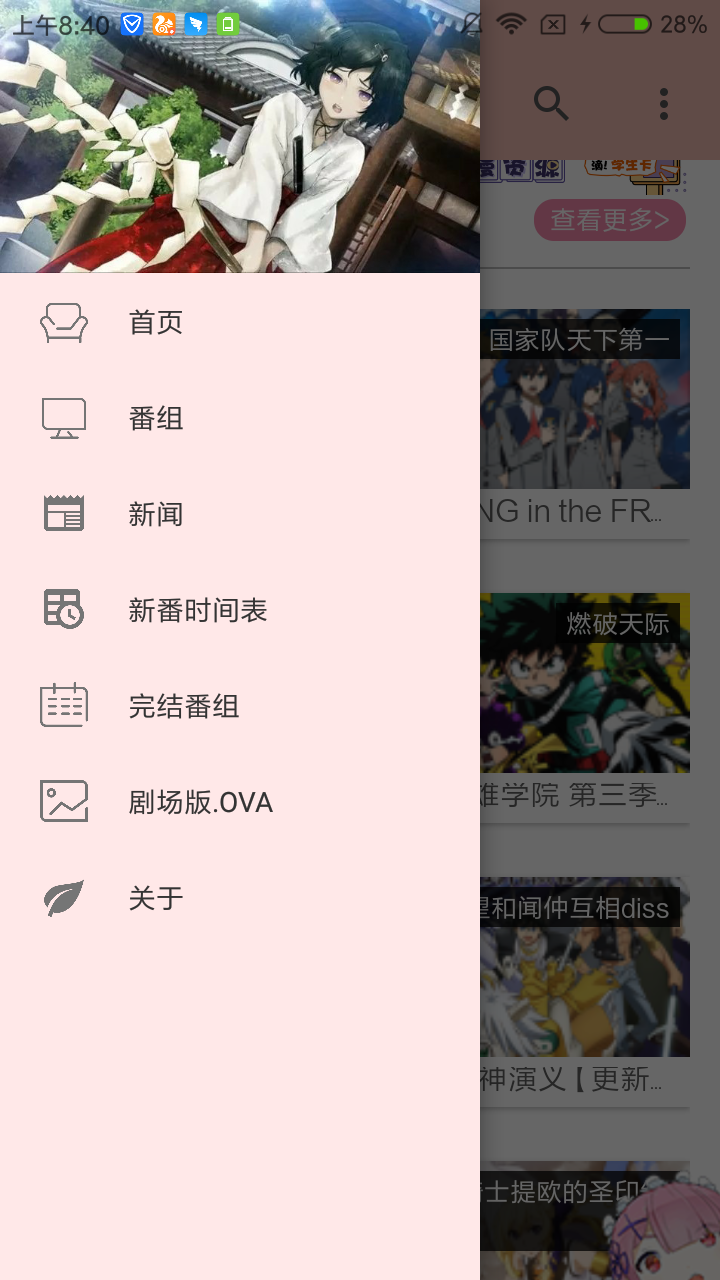Go to 番组 in the drawer
The width and height of the screenshot is (720, 1280).
(x=156, y=418)
